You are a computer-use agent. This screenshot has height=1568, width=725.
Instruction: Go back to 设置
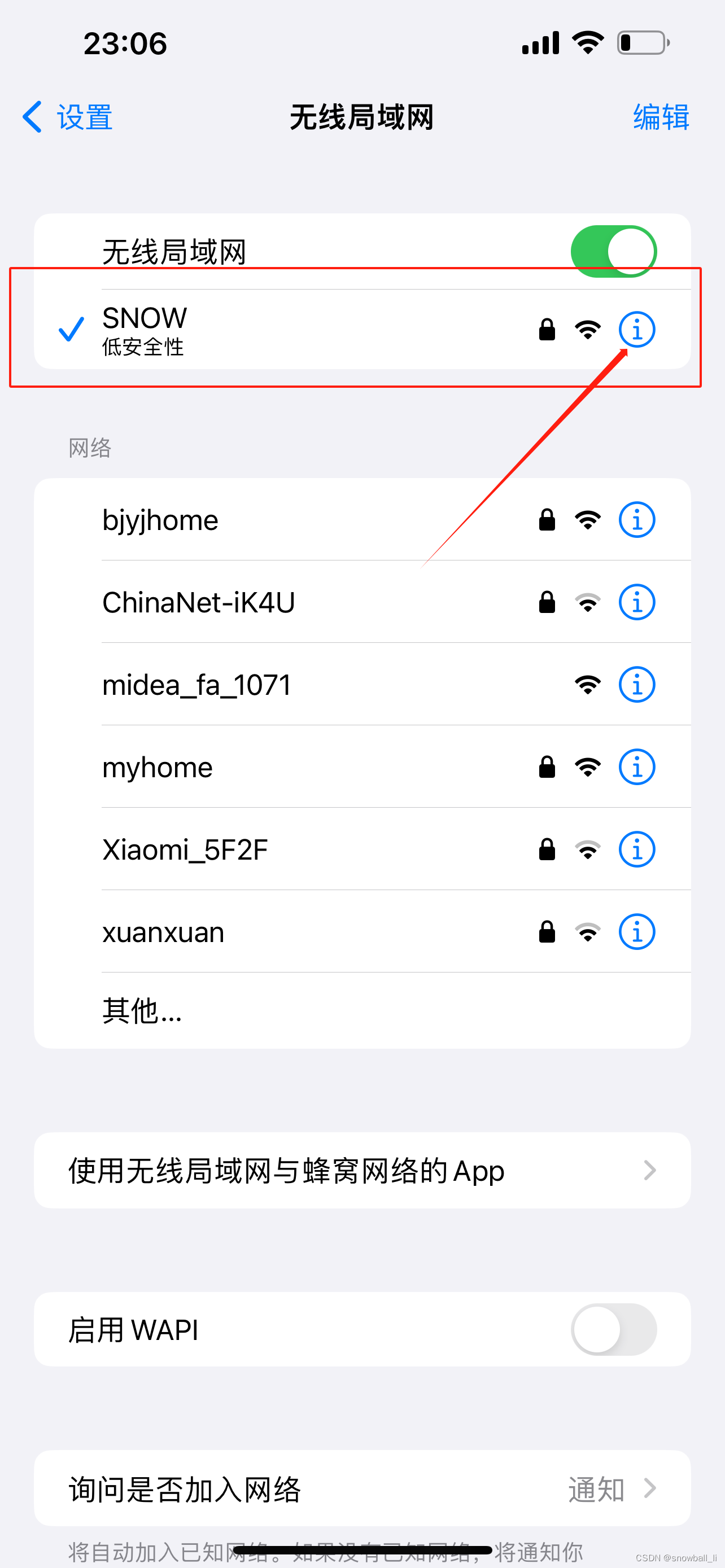[67, 117]
